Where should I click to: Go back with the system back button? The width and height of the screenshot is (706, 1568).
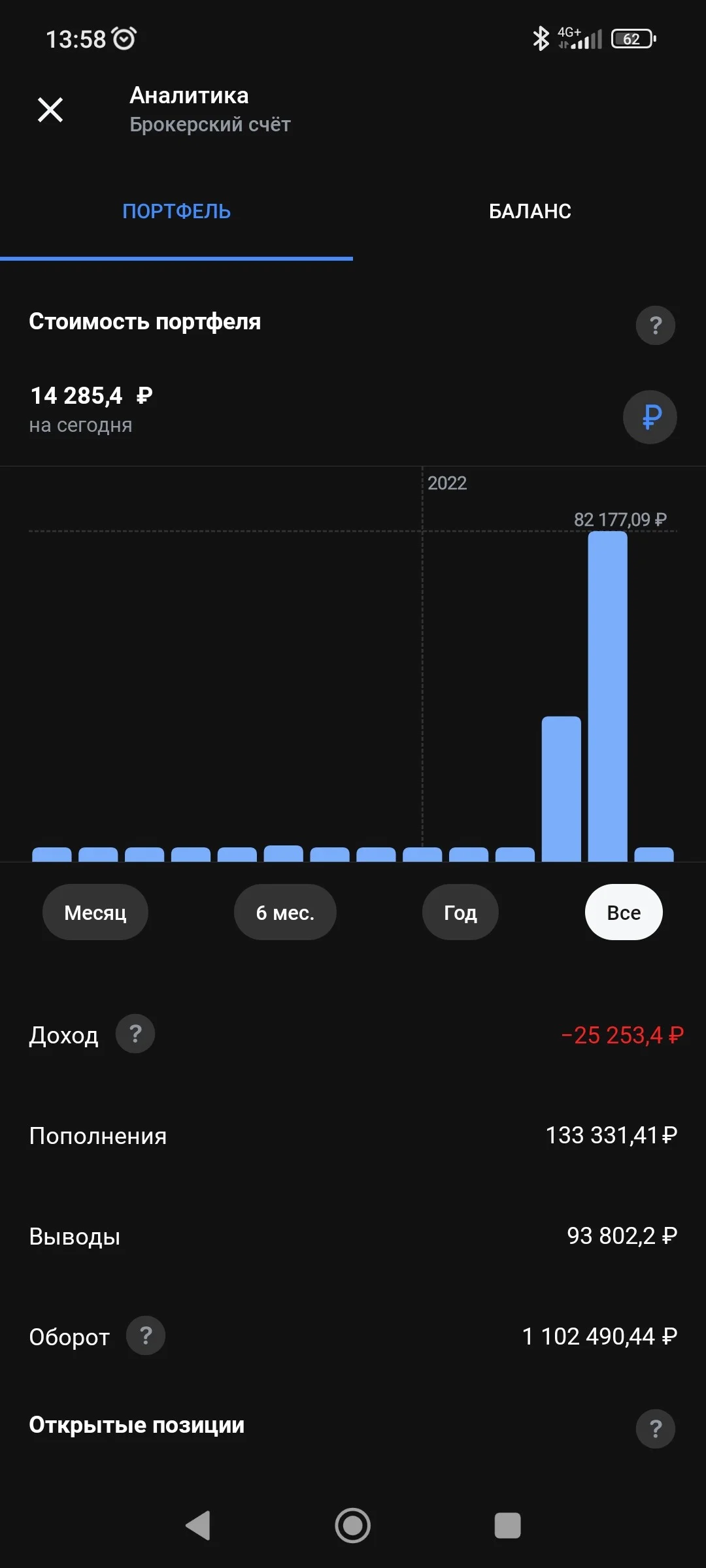[x=198, y=1526]
